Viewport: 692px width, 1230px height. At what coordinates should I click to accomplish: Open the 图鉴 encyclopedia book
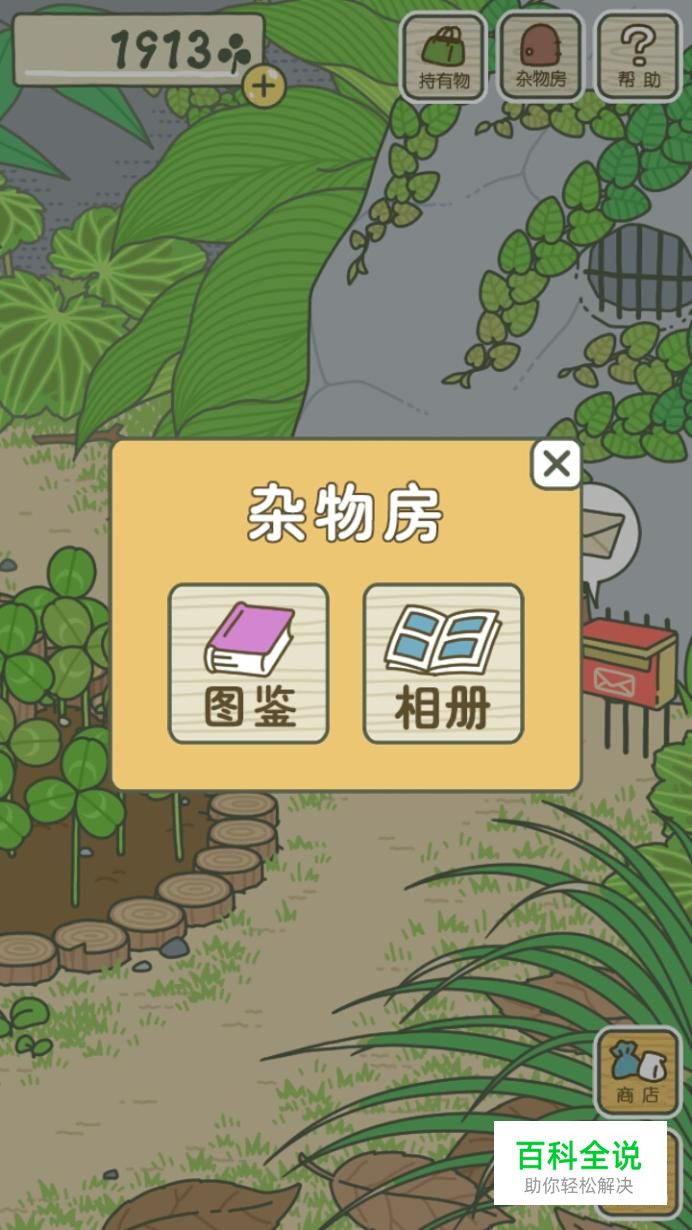point(248,664)
